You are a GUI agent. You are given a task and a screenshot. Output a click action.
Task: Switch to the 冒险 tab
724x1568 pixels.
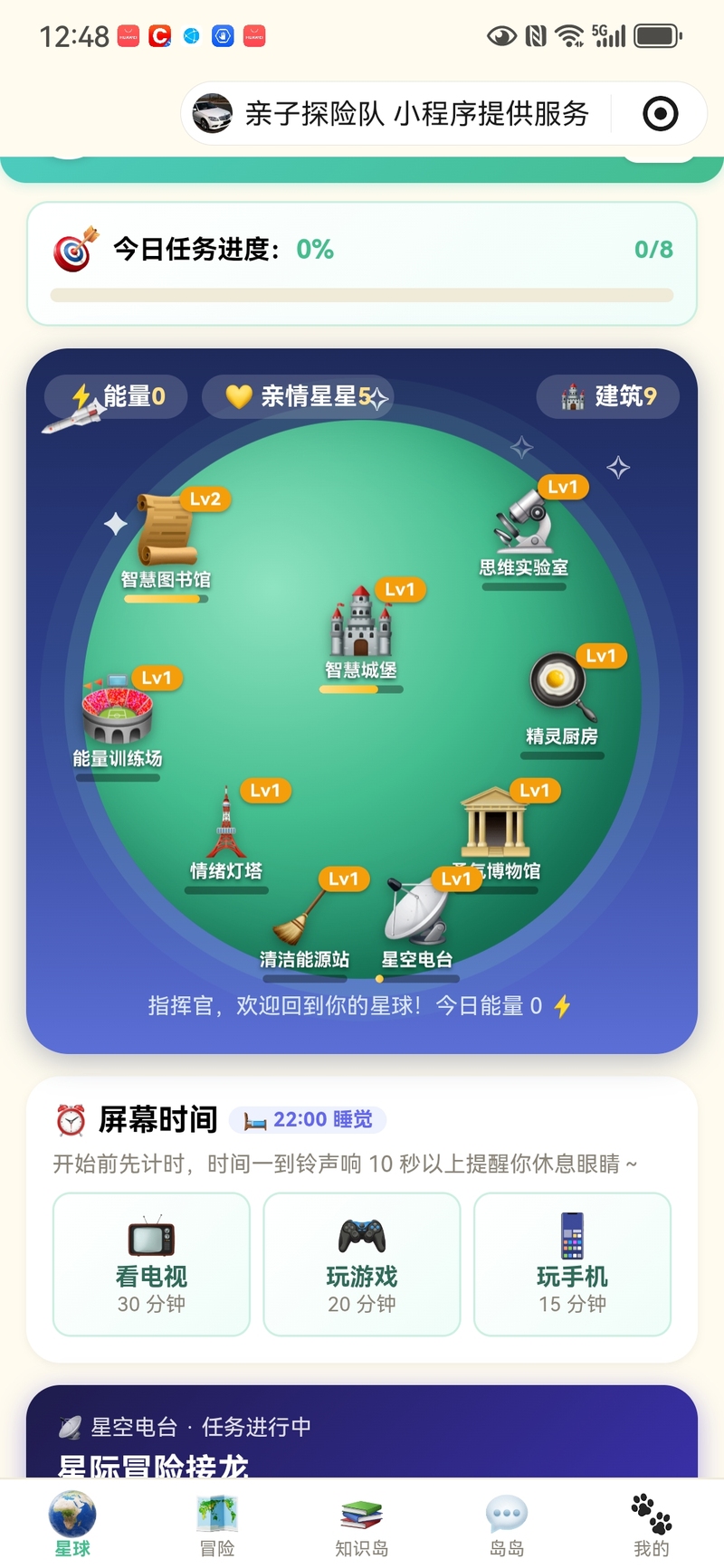click(217, 1525)
